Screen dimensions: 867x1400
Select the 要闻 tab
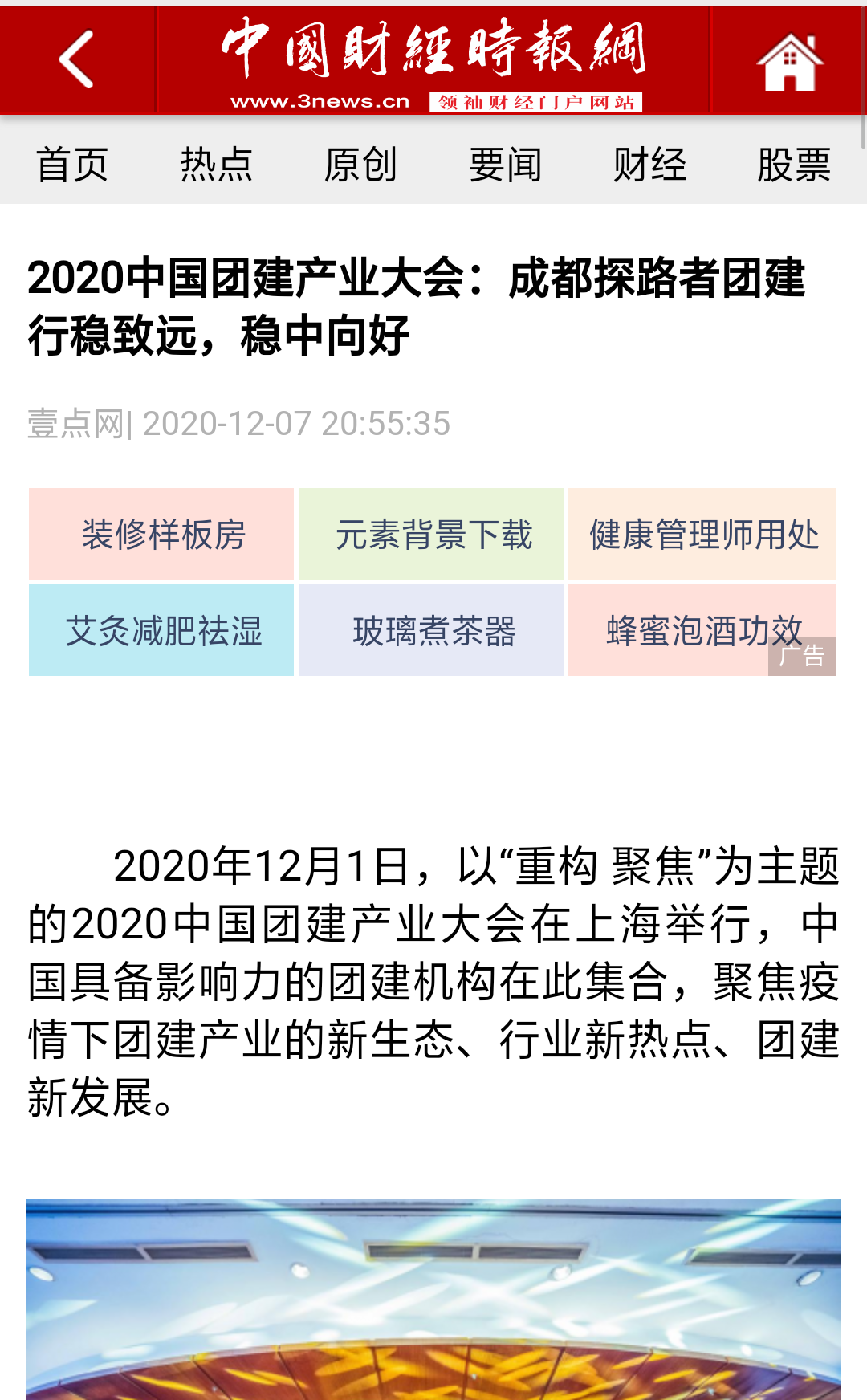[505, 165]
